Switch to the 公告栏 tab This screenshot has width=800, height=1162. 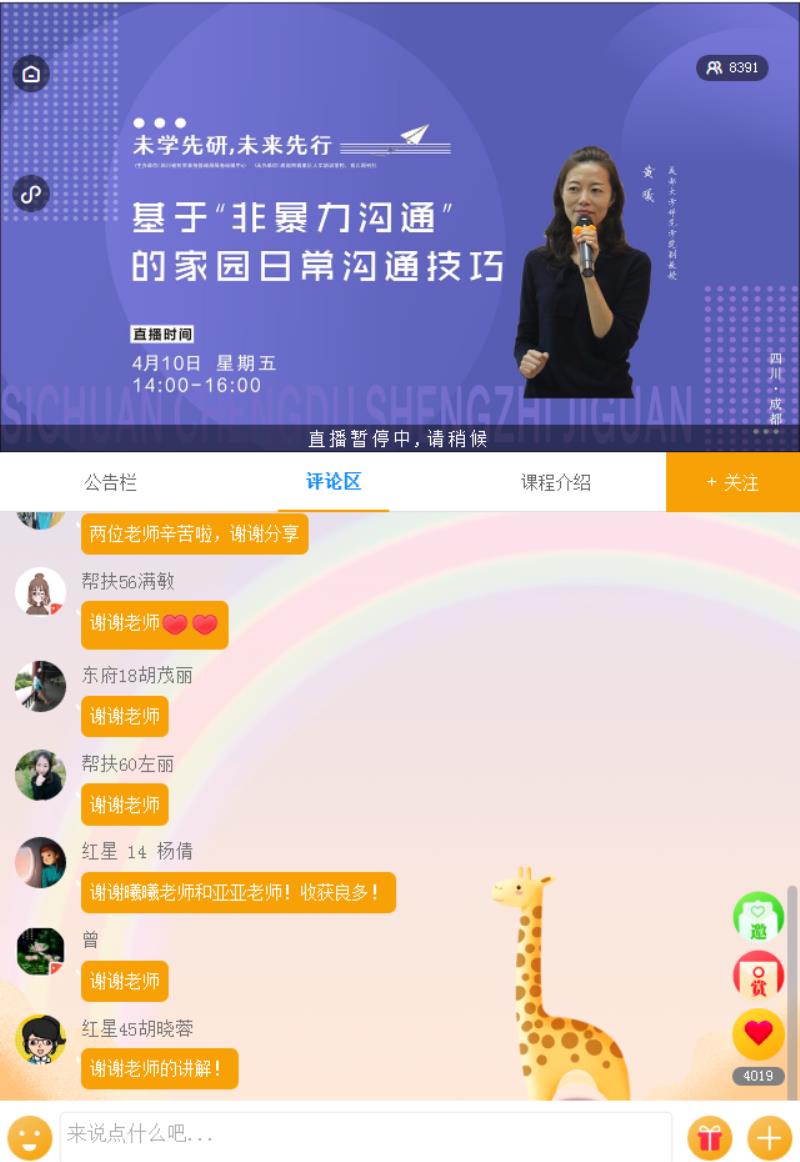point(110,482)
